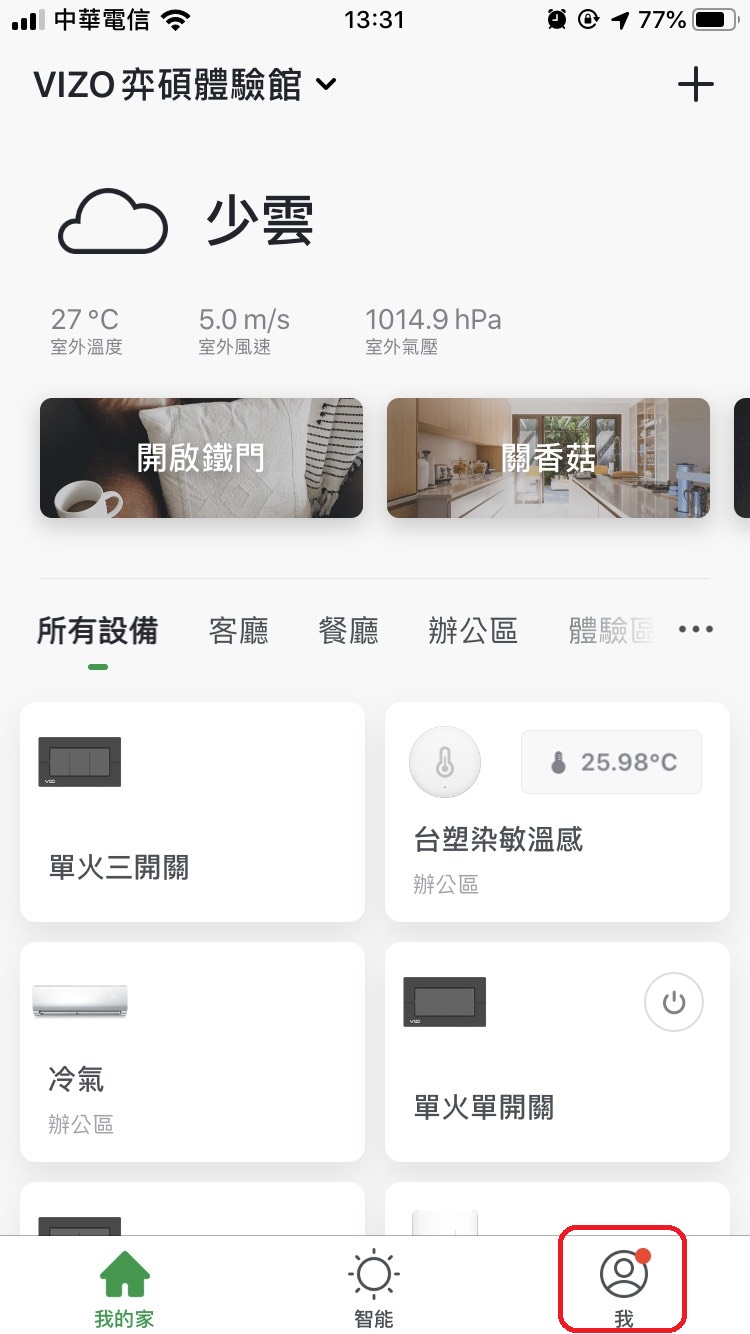Select the 所有設備 tab

coord(97,631)
